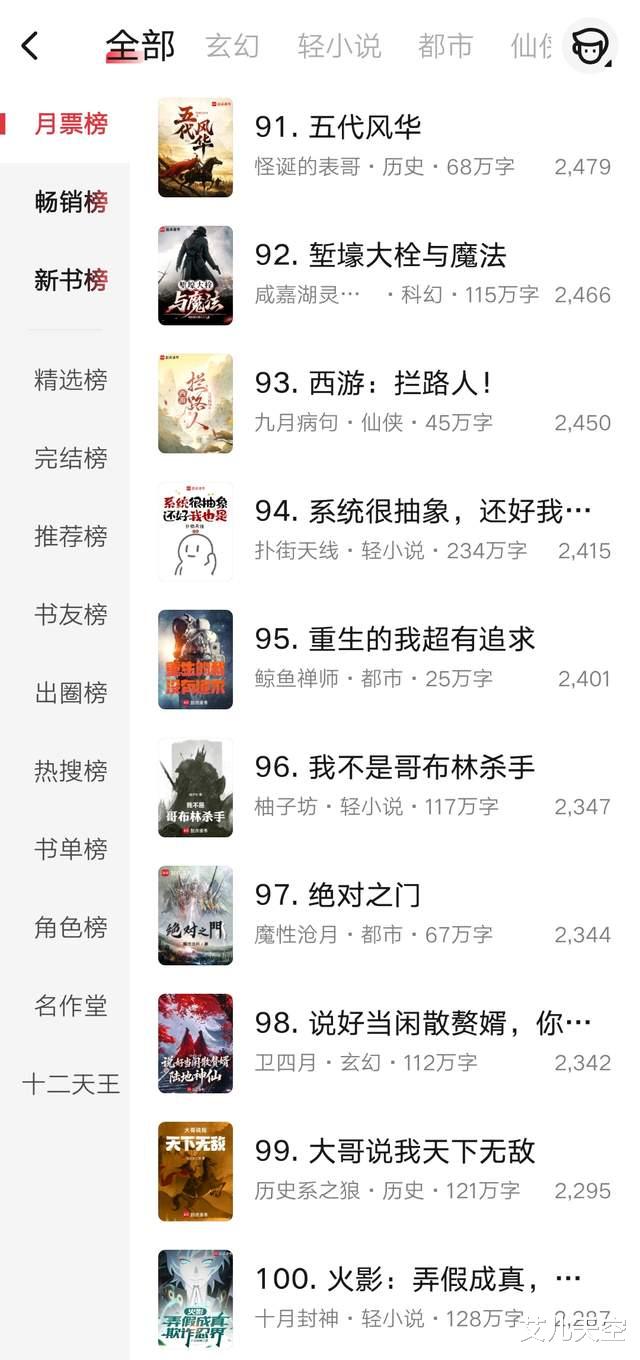Go back using the top-left arrow
Screen dimensions: 640x1360
coord(30,45)
